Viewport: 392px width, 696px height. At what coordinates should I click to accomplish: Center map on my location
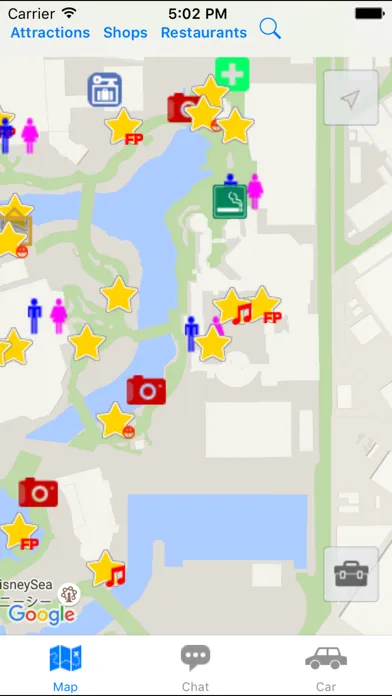pos(351,98)
